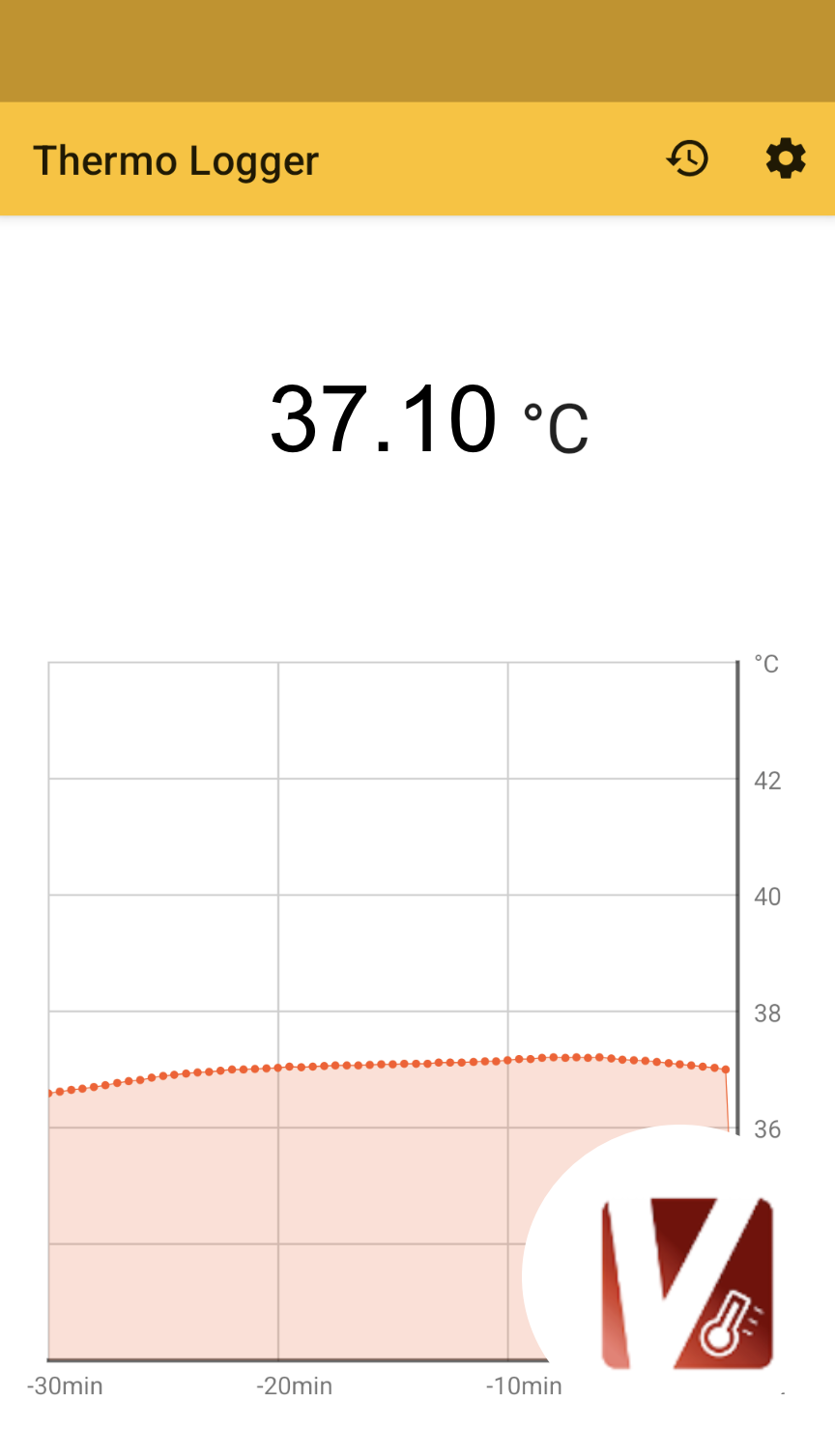Open the settings gear

[x=786, y=158]
